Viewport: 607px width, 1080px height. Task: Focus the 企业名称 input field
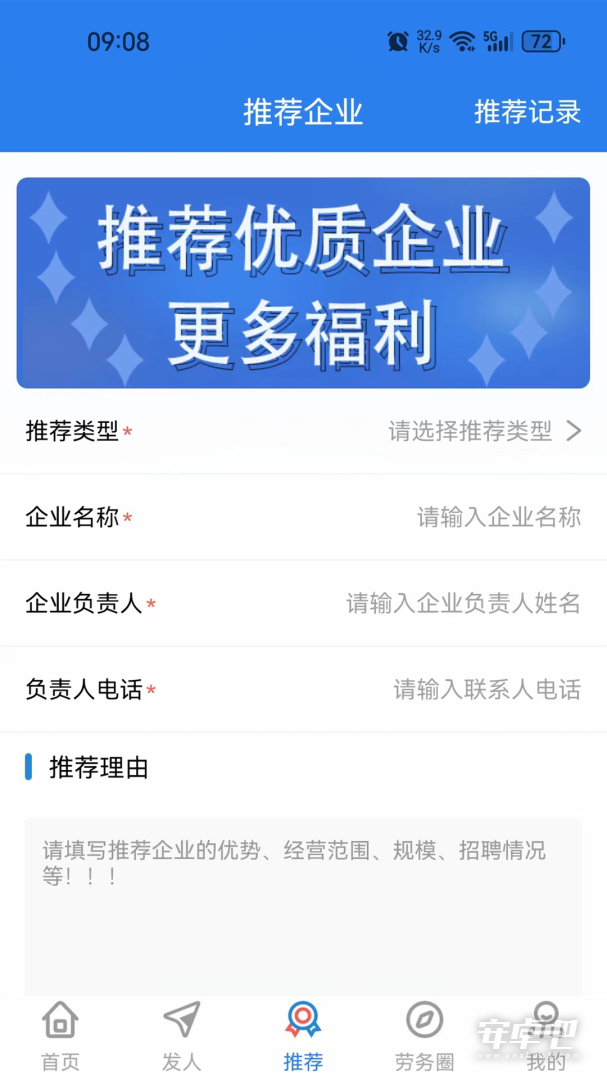(303, 517)
